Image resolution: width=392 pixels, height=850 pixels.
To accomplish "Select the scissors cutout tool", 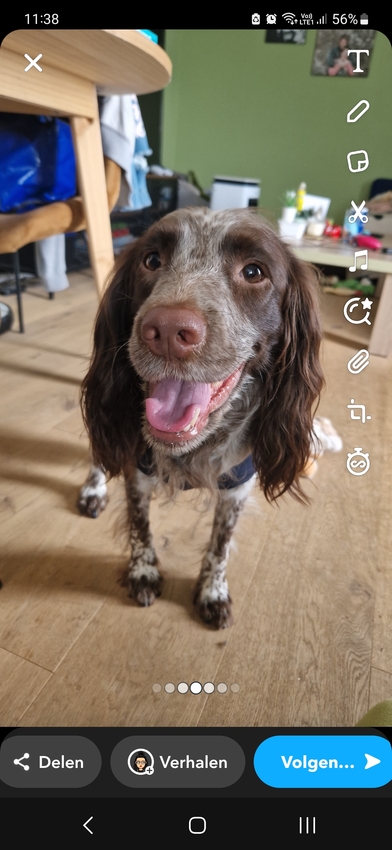I will pyautogui.click(x=358, y=211).
